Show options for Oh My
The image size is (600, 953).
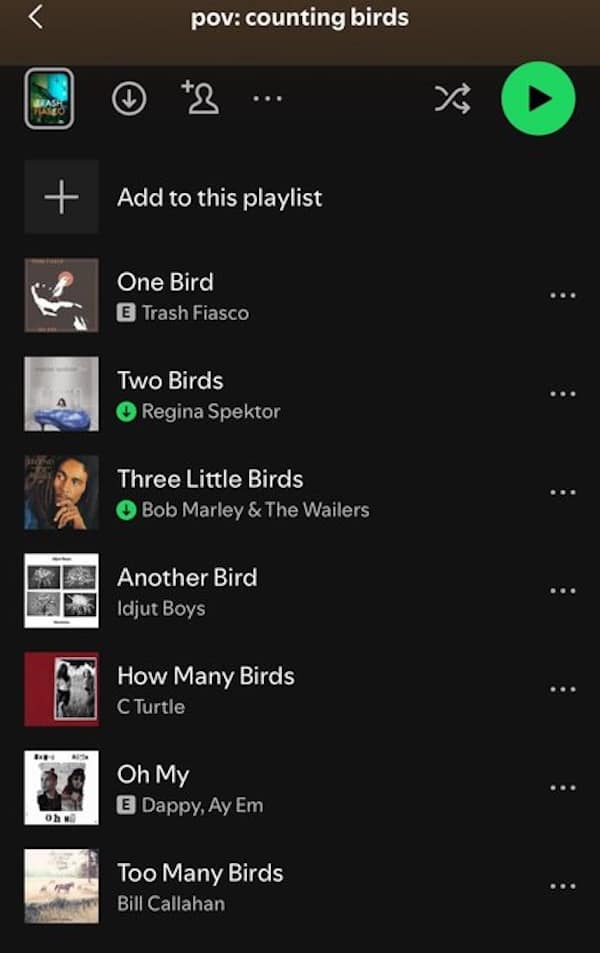[x=563, y=787]
